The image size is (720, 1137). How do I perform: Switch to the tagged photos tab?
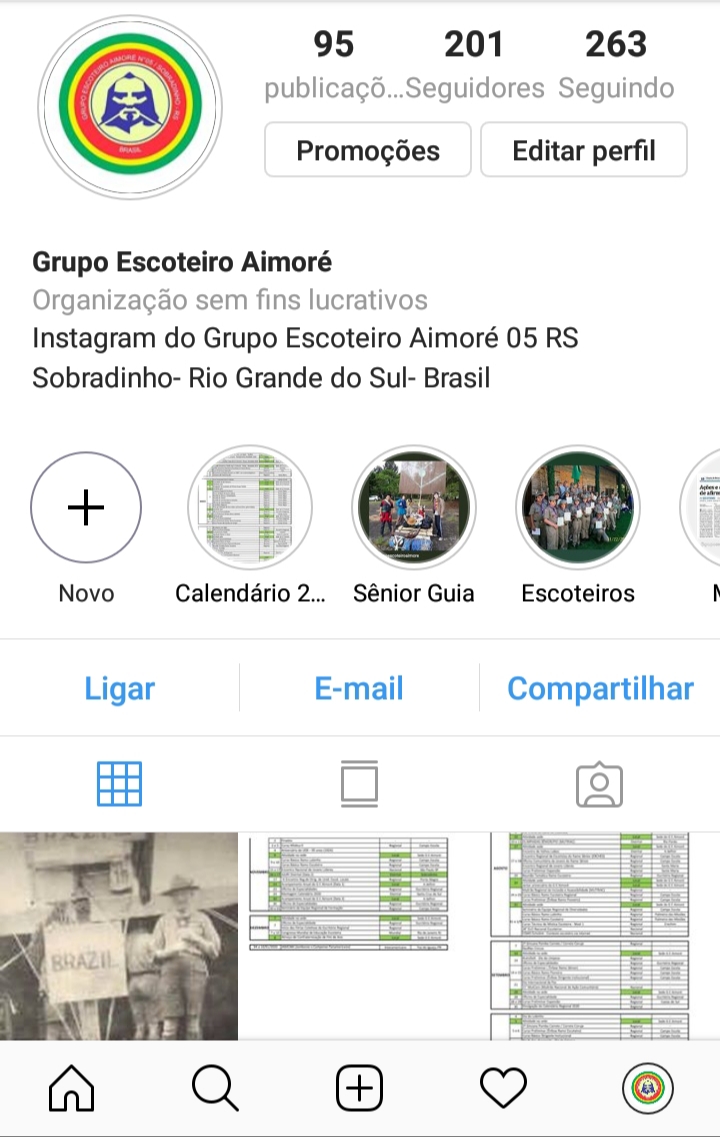coord(599,786)
